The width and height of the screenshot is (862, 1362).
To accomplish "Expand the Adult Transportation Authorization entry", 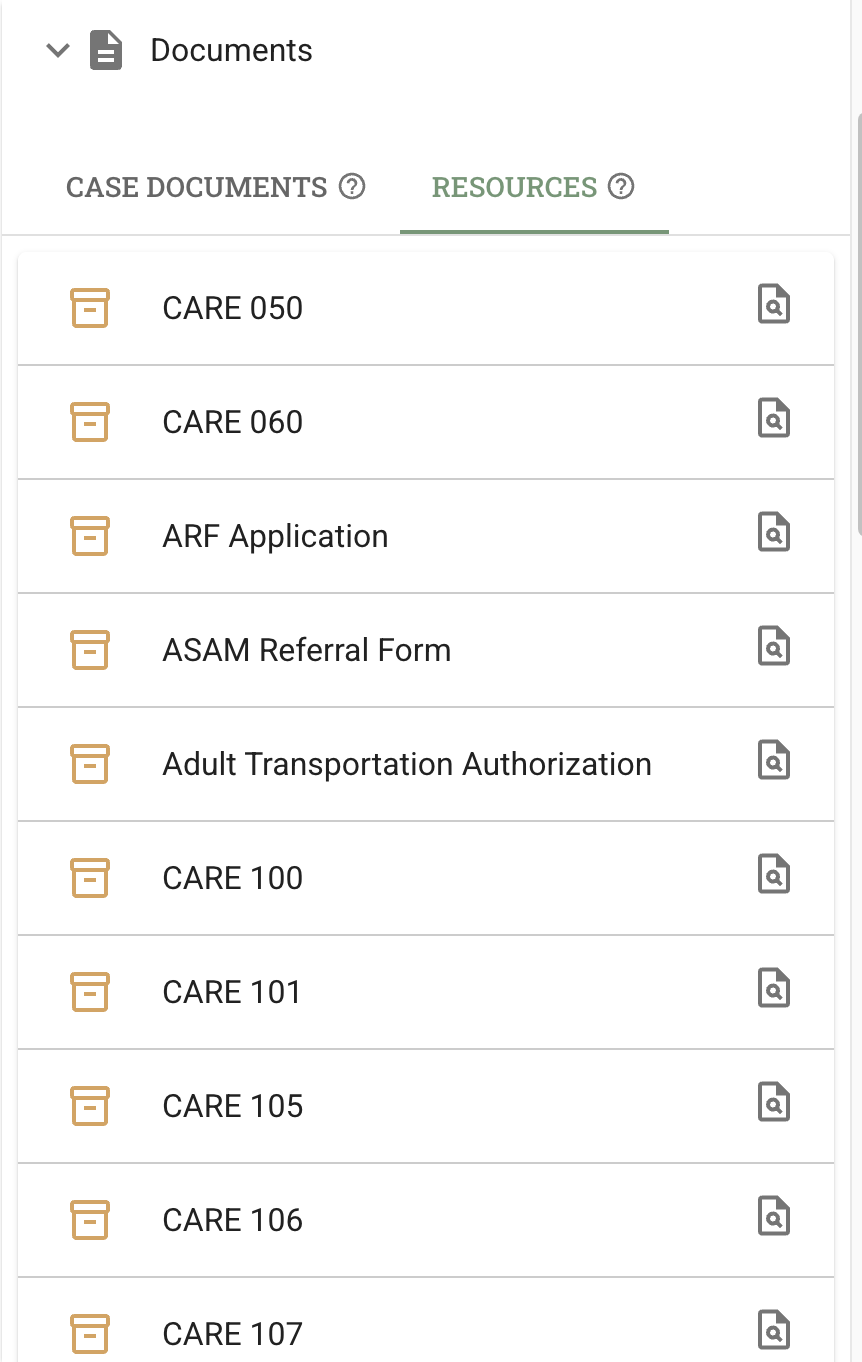I will [90, 763].
